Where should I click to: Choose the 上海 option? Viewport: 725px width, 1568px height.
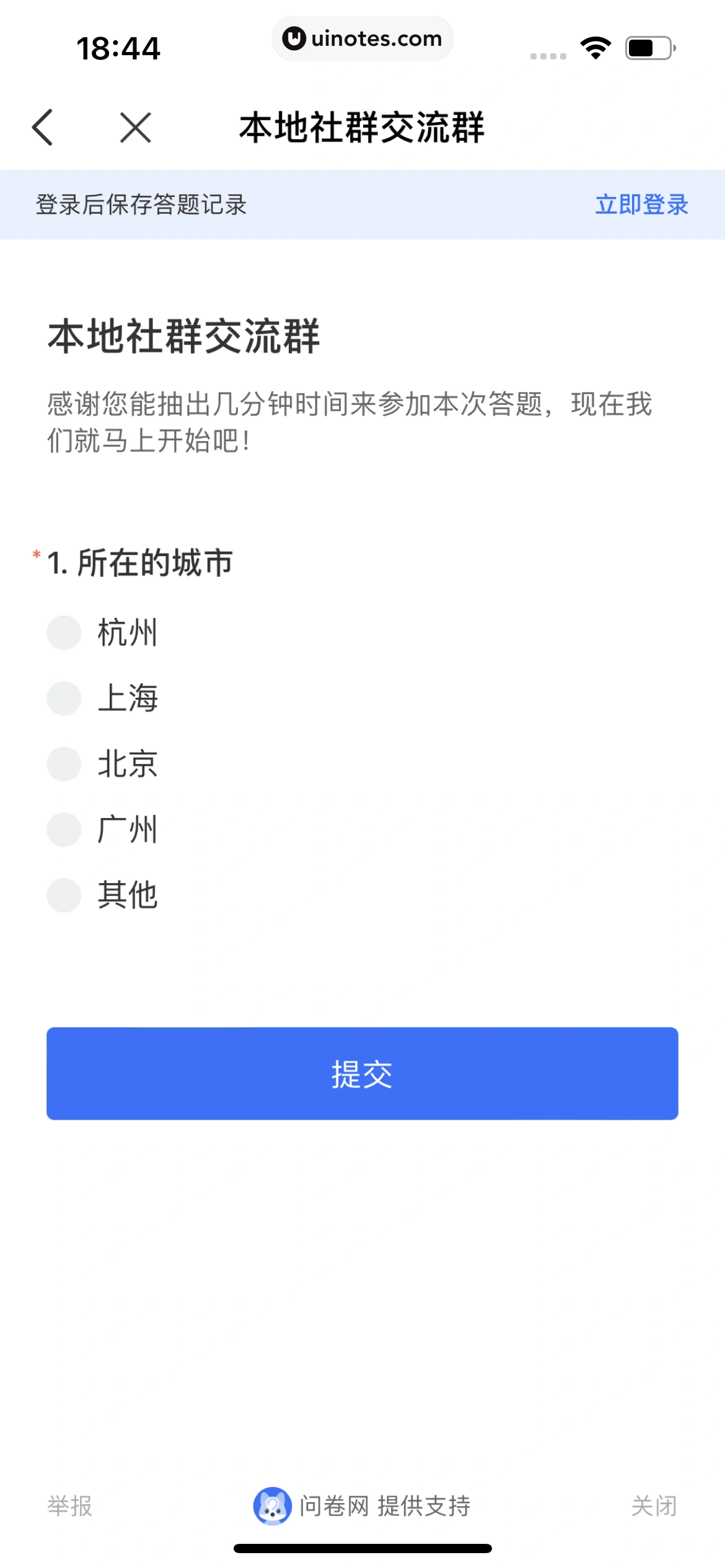click(64, 698)
